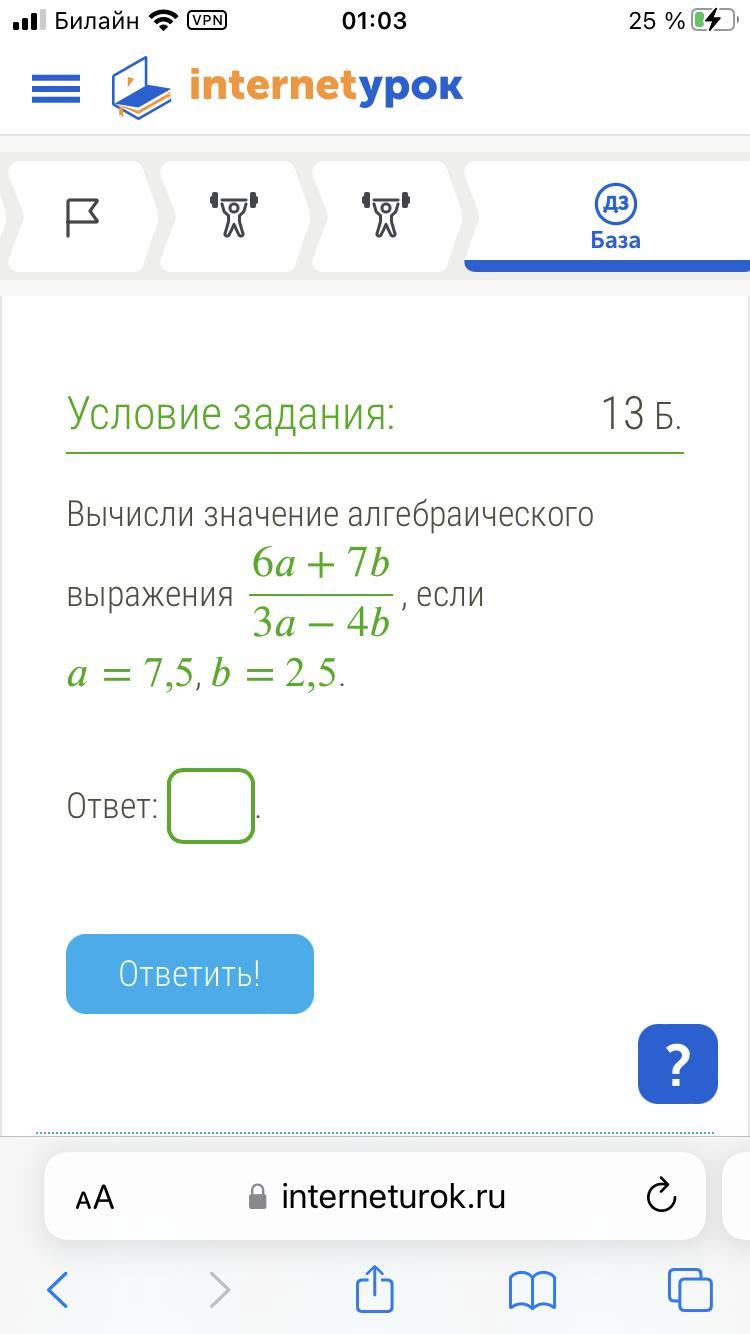This screenshot has width=750, height=1334.
Task: Open the second weightlifter exercise tab
Action: coord(386,216)
